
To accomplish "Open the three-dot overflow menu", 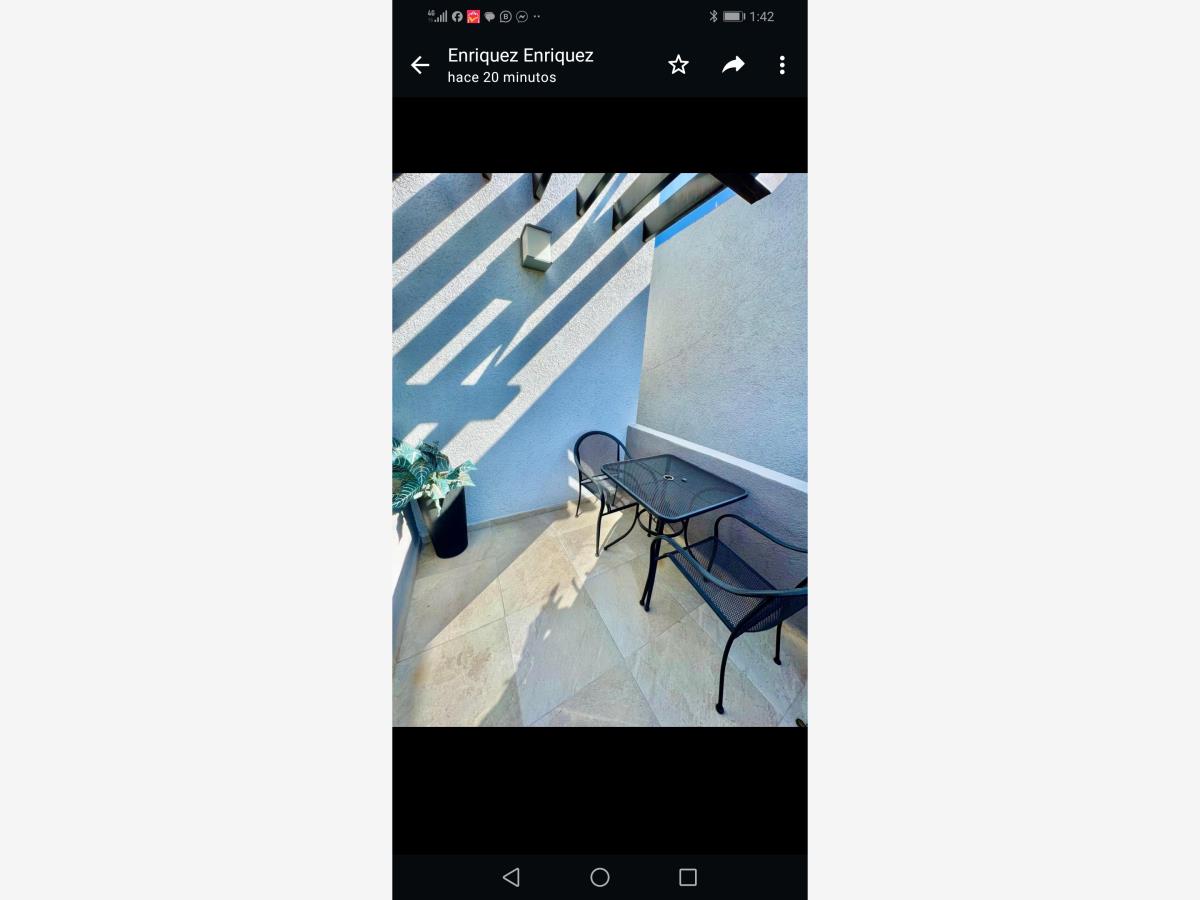I will (782, 65).
